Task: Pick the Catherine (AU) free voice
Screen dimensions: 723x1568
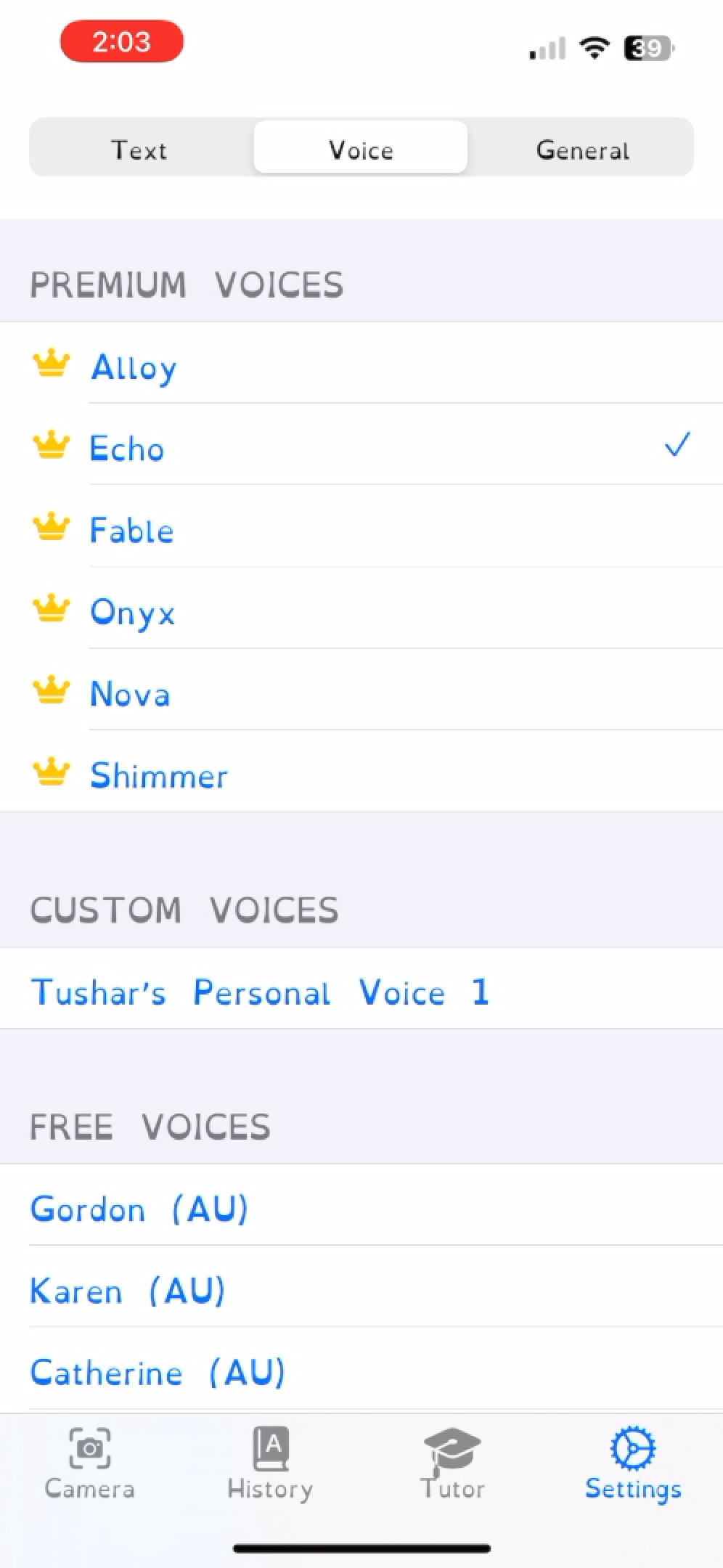Action: click(158, 1372)
